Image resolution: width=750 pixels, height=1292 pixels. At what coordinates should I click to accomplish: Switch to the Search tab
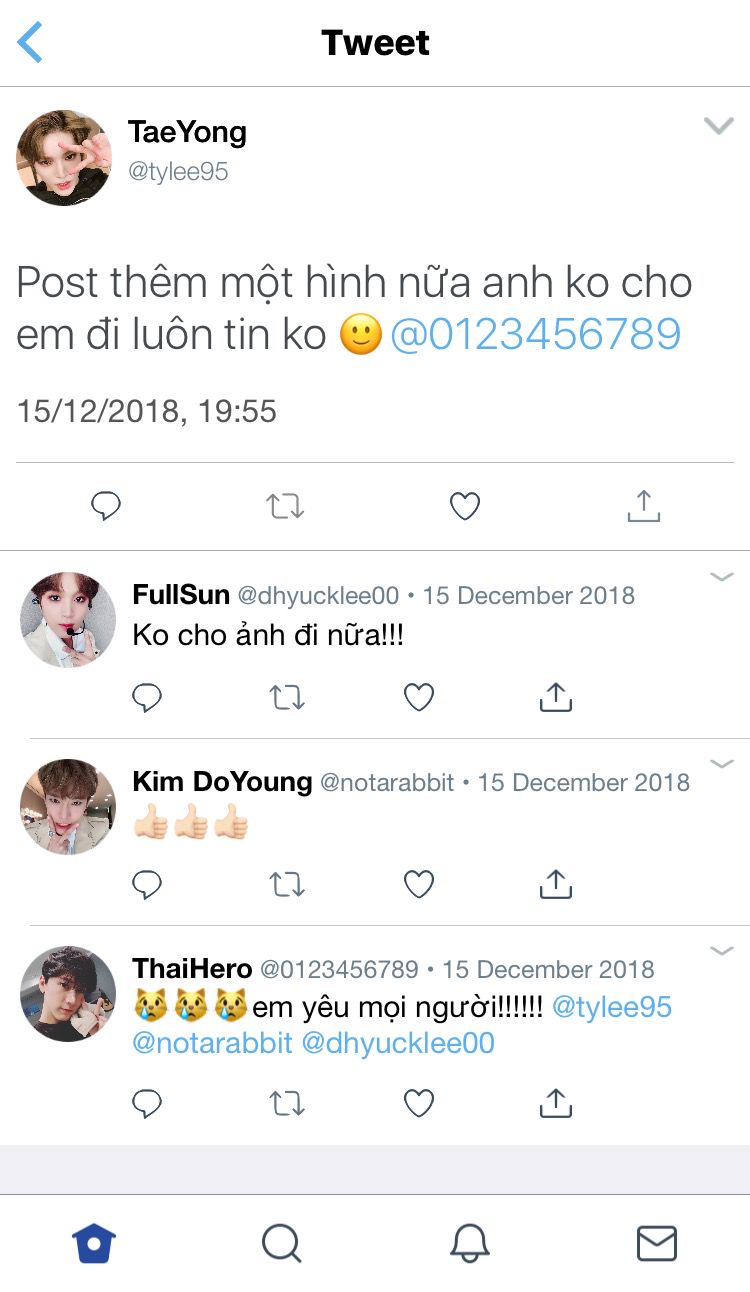[x=282, y=1244]
